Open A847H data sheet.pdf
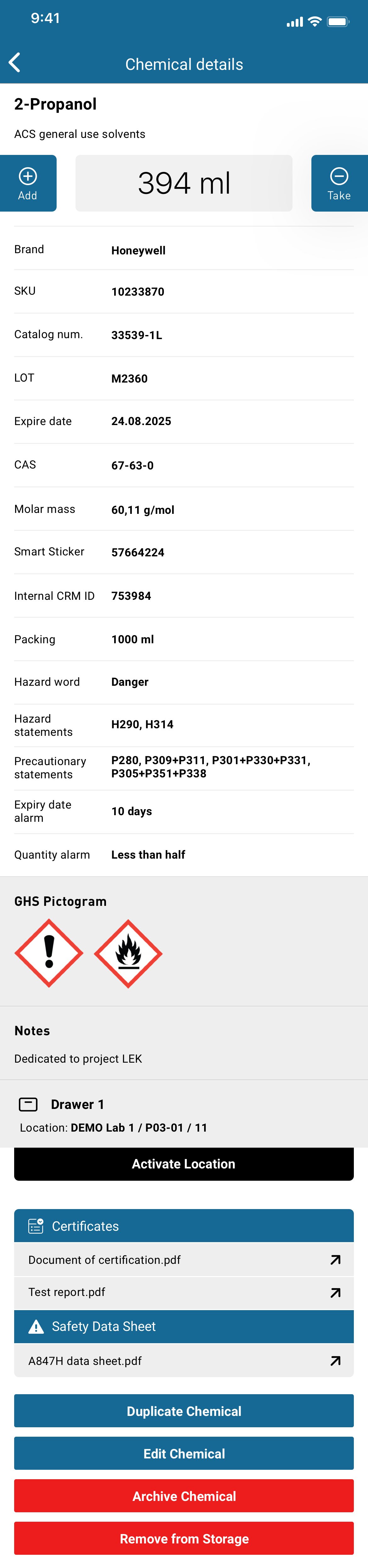 [x=184, y=1361]
